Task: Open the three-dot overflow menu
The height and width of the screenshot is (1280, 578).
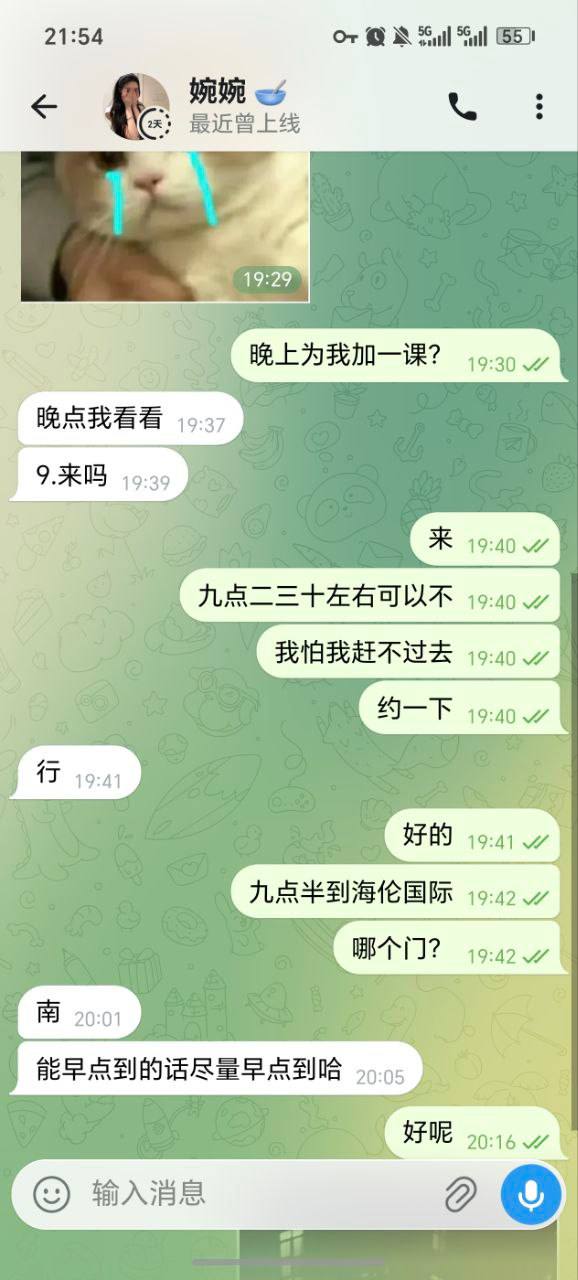Action: click(x=539, y=107)
